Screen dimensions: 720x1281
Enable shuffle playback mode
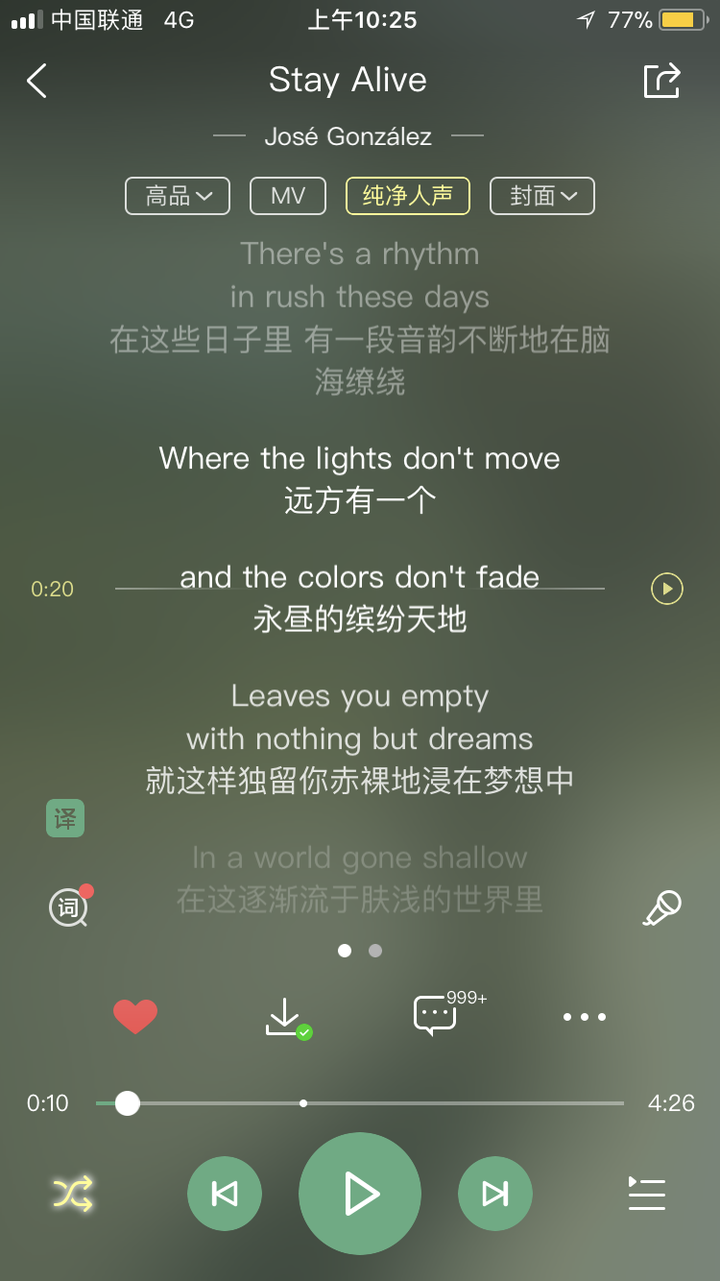tap(70, 1193)
